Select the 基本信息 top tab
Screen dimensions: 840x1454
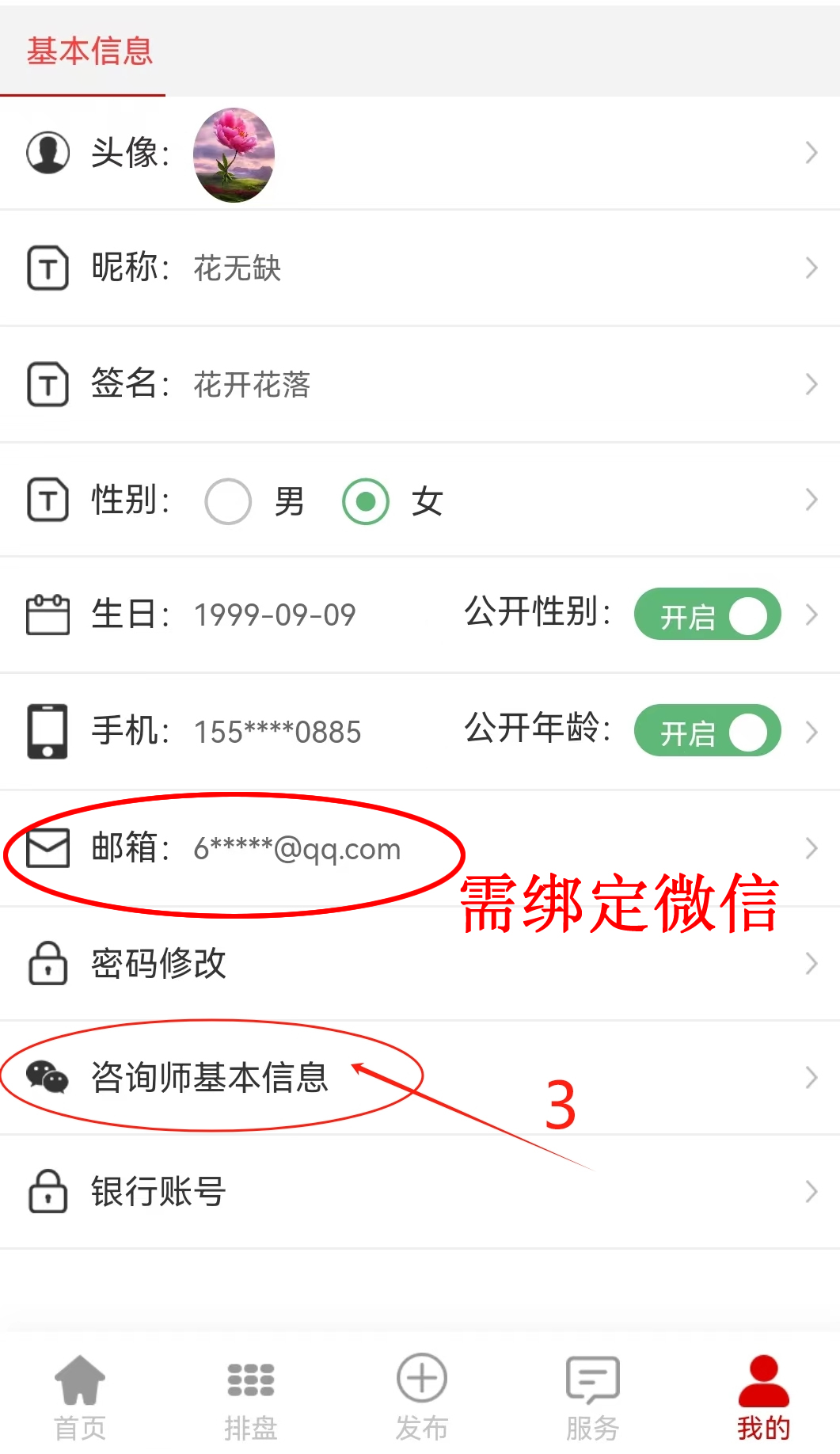(89, 51)
